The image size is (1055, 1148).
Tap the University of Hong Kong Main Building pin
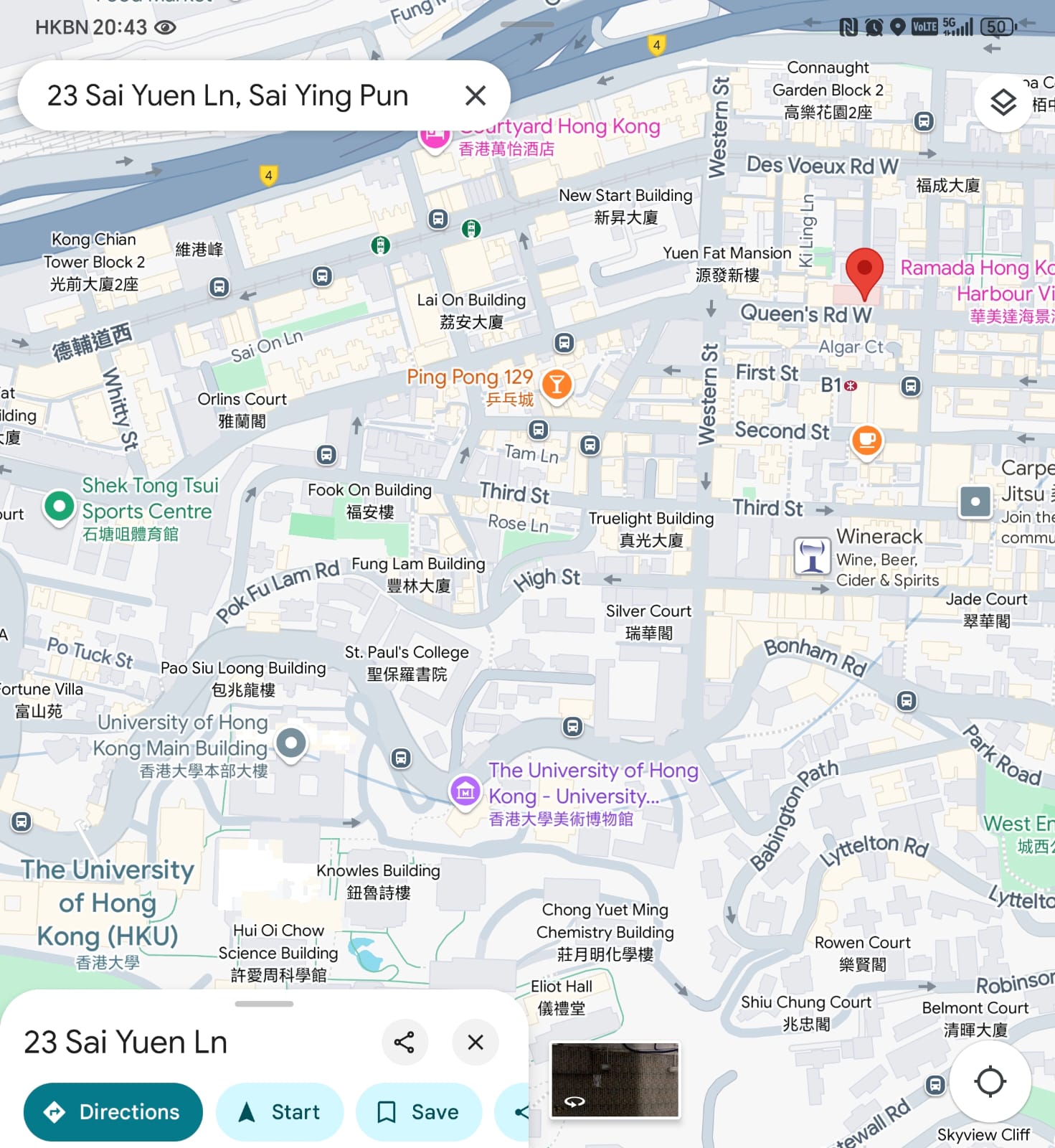(291, 743)
